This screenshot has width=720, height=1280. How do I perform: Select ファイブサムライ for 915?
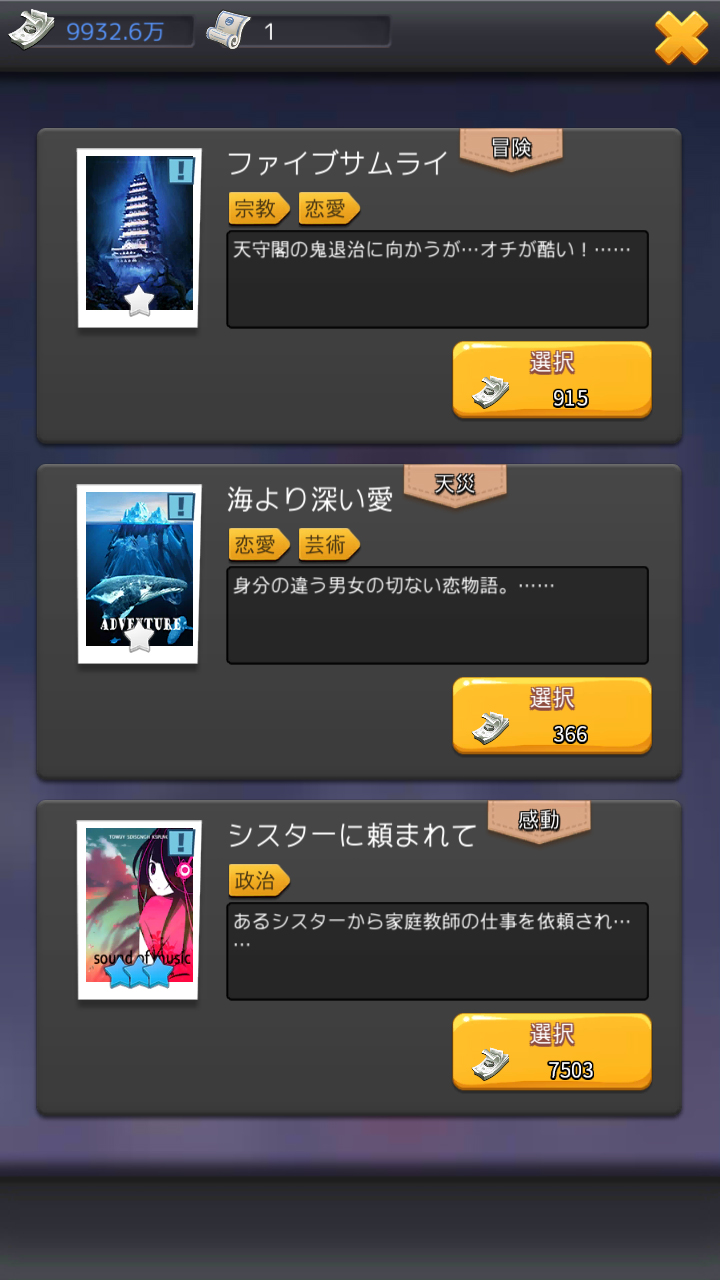552,379
